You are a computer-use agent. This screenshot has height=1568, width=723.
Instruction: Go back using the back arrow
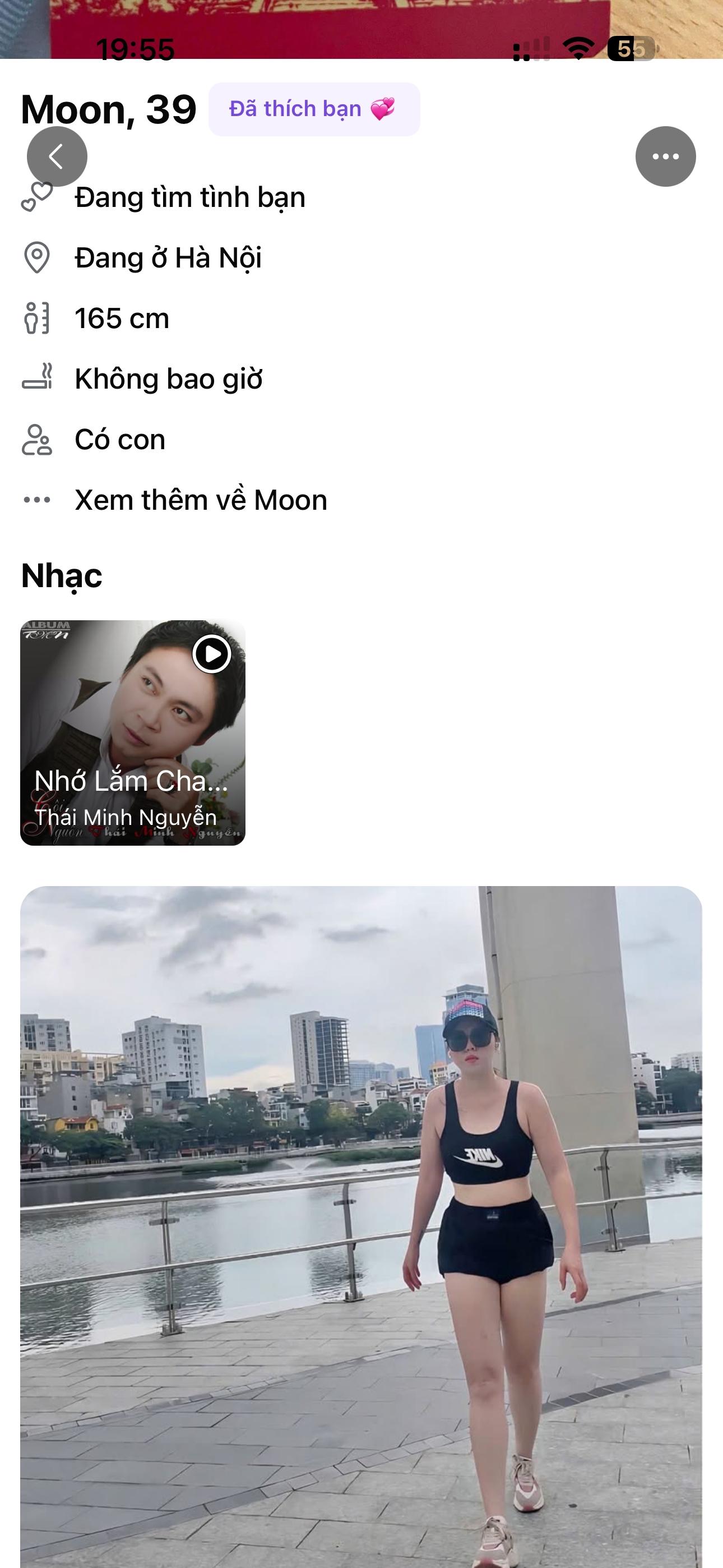coord(57,156)
